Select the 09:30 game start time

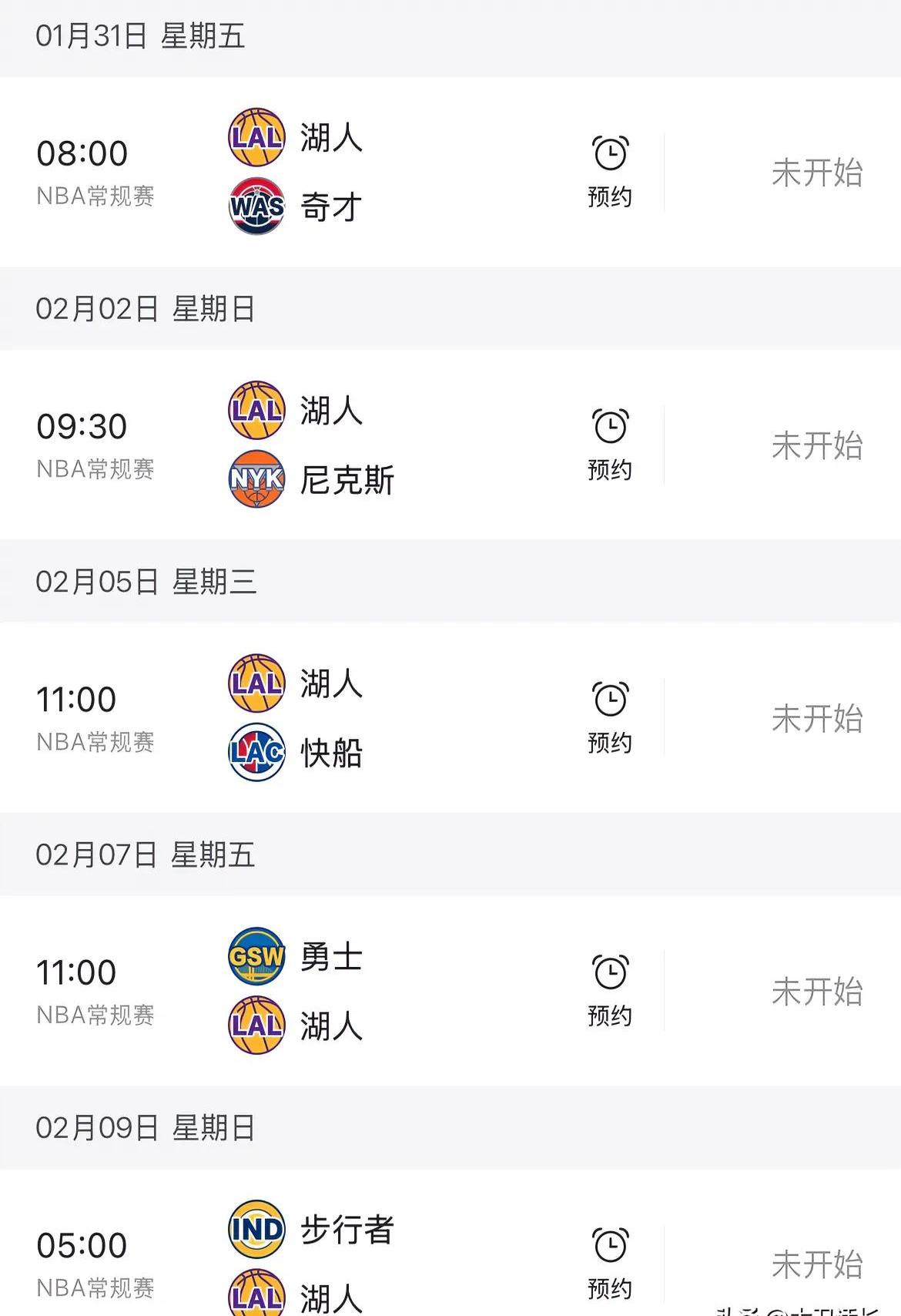[83, 425]
